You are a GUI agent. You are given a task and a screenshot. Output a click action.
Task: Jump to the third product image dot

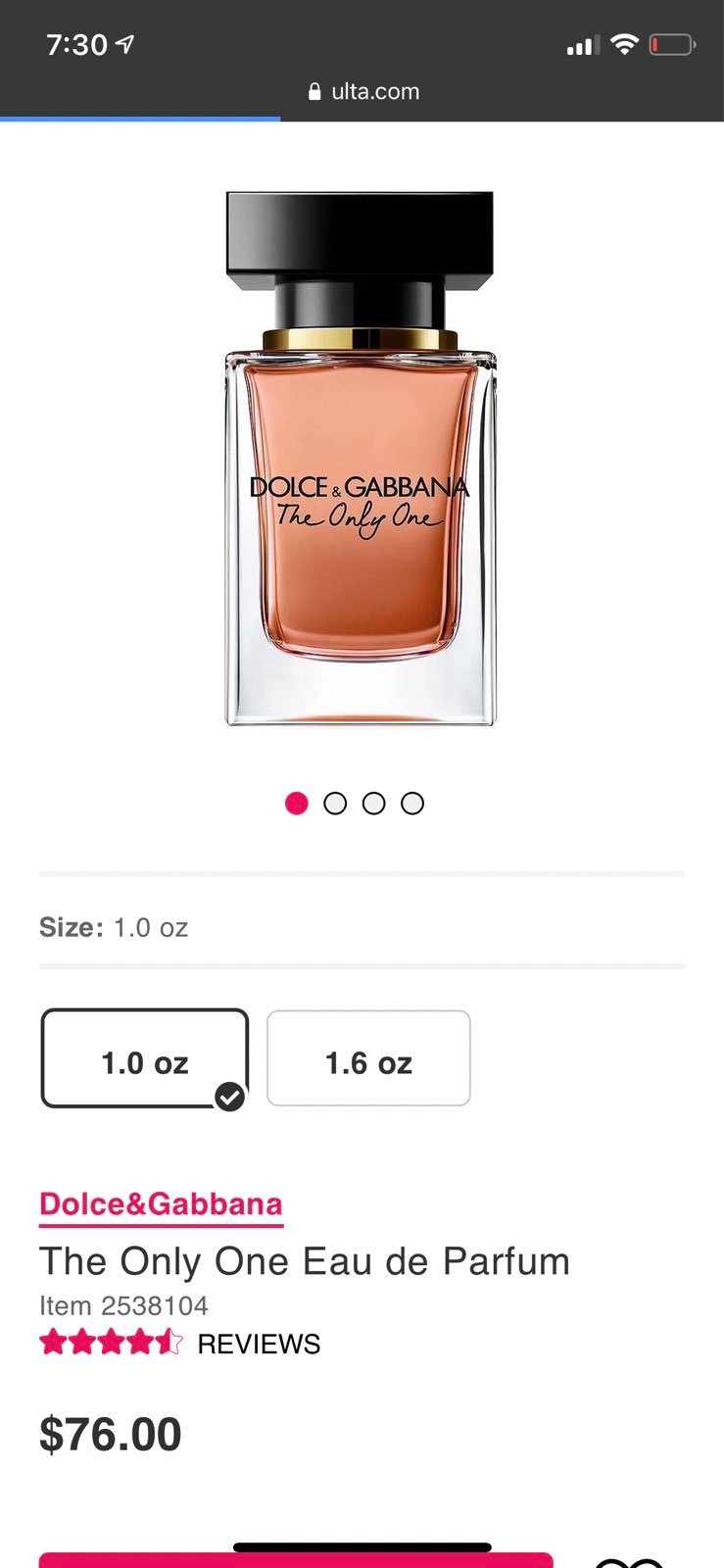coord(374,804)
